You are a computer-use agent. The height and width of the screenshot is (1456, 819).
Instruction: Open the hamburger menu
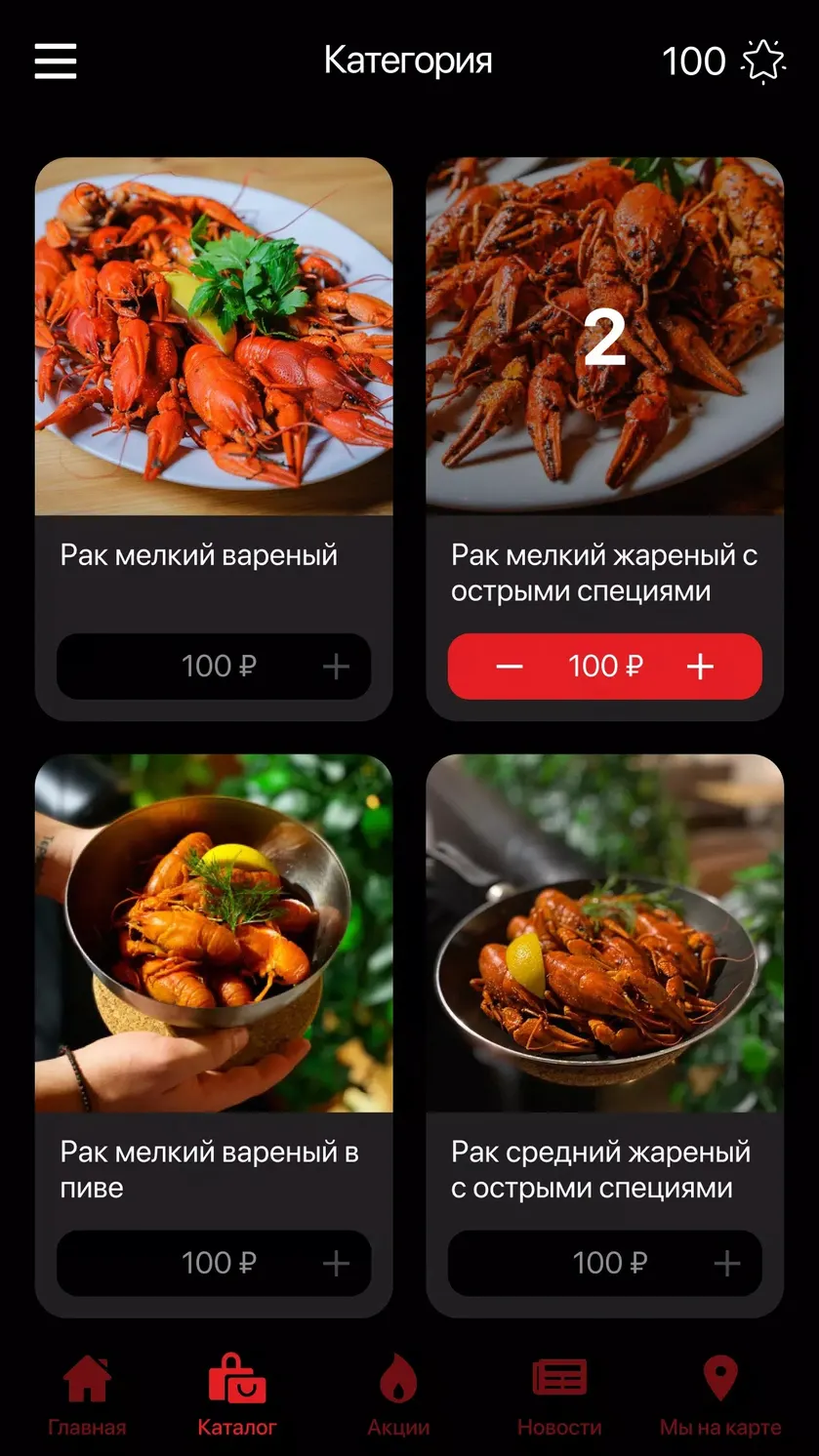click(x=56, y=61)
